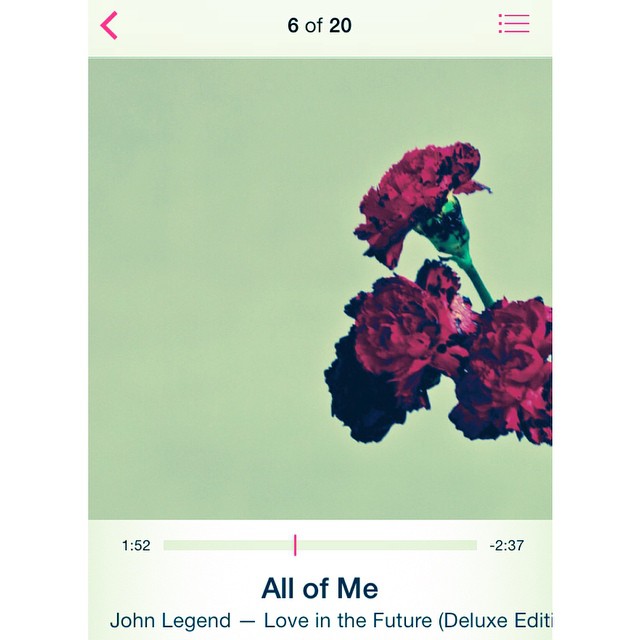Go back using the pink arrow
This screenshot has height=640, width=640.
(110, 25)
